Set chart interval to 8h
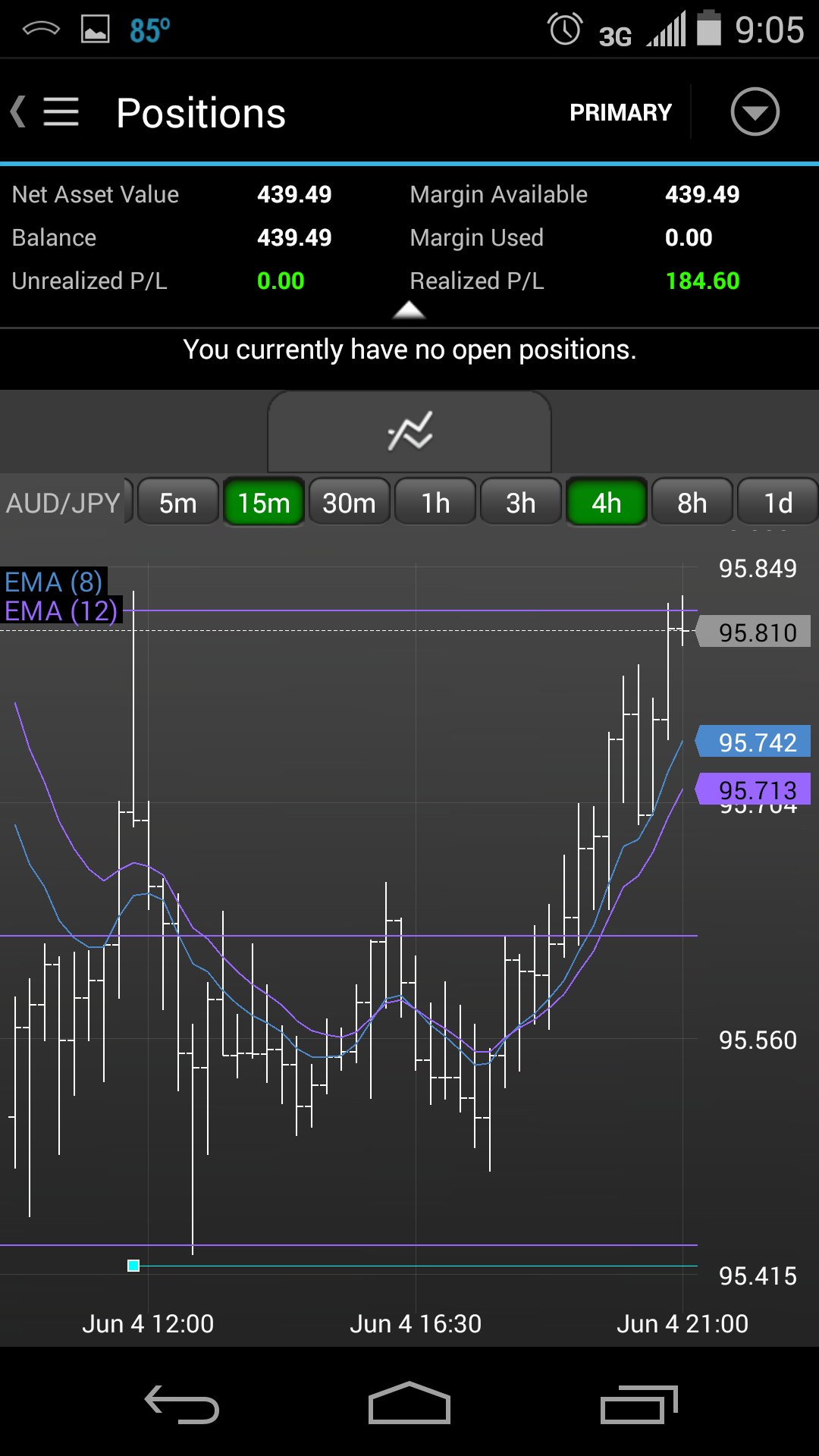The height and width of the screenshot is (1456, 819). tap(692, 503)
